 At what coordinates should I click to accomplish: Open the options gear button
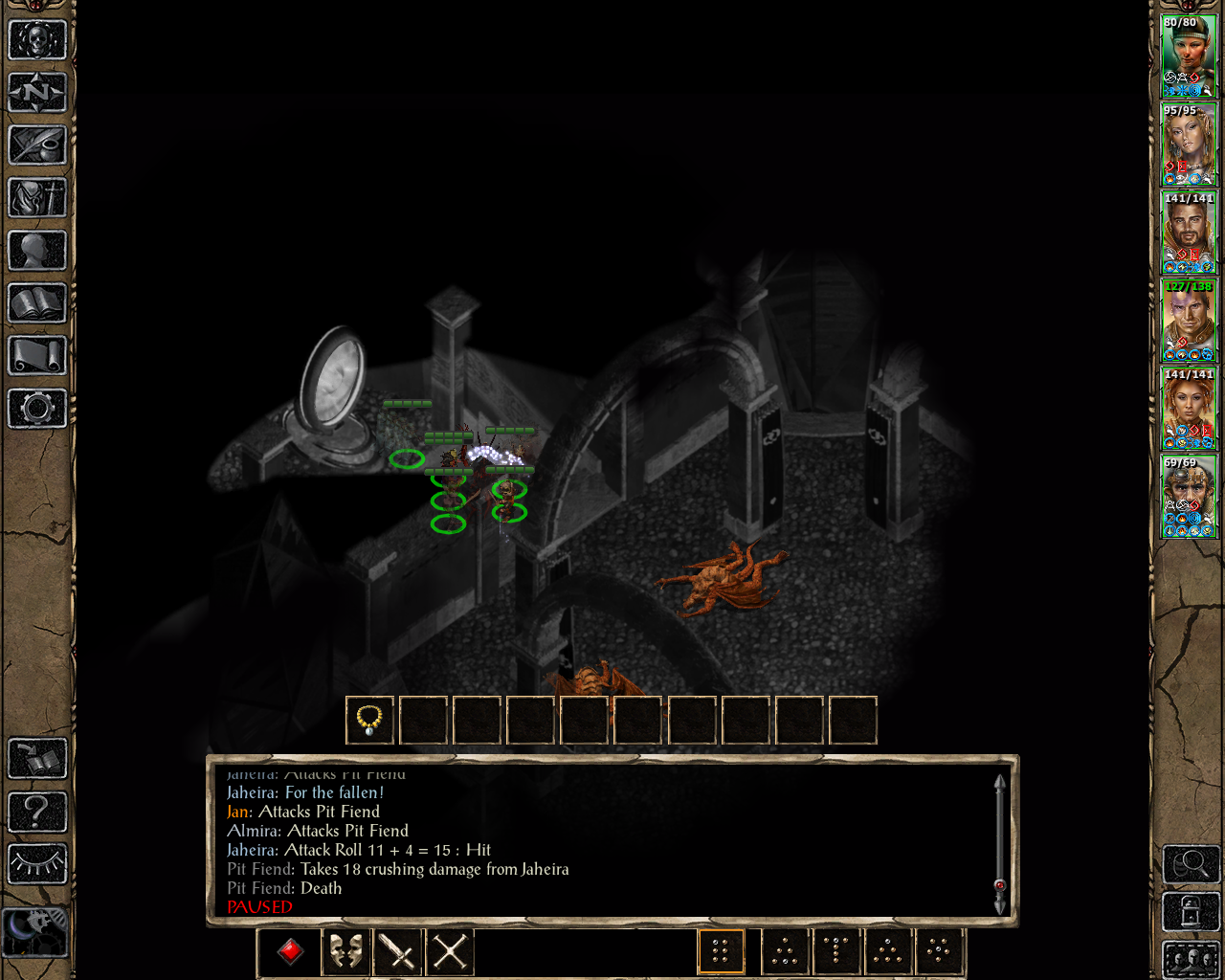coord(37,409)
